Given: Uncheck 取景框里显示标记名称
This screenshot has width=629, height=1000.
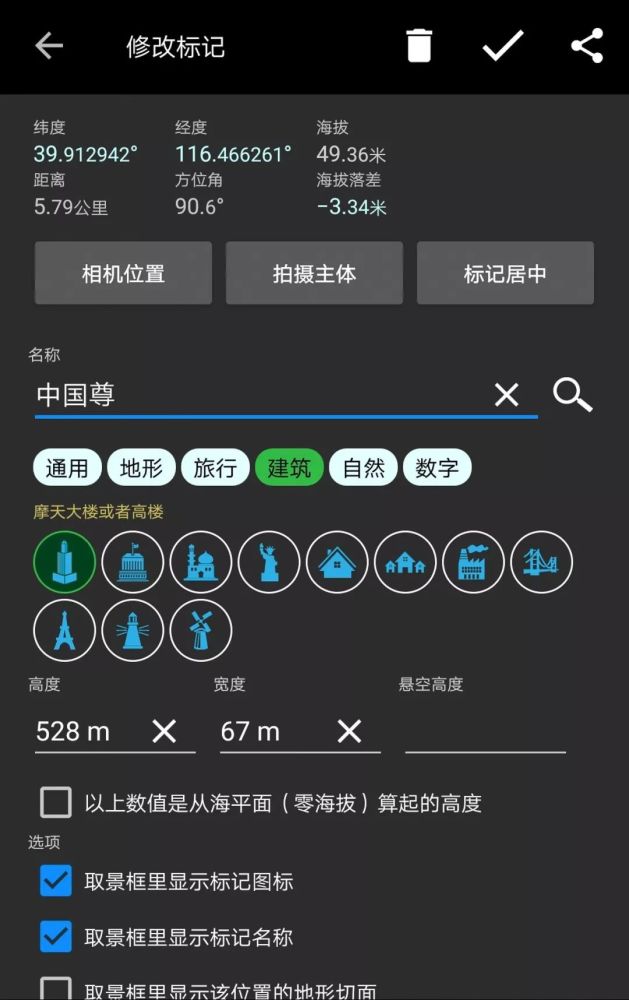Looking at the screenshot, I should click(x=56, y=936).
